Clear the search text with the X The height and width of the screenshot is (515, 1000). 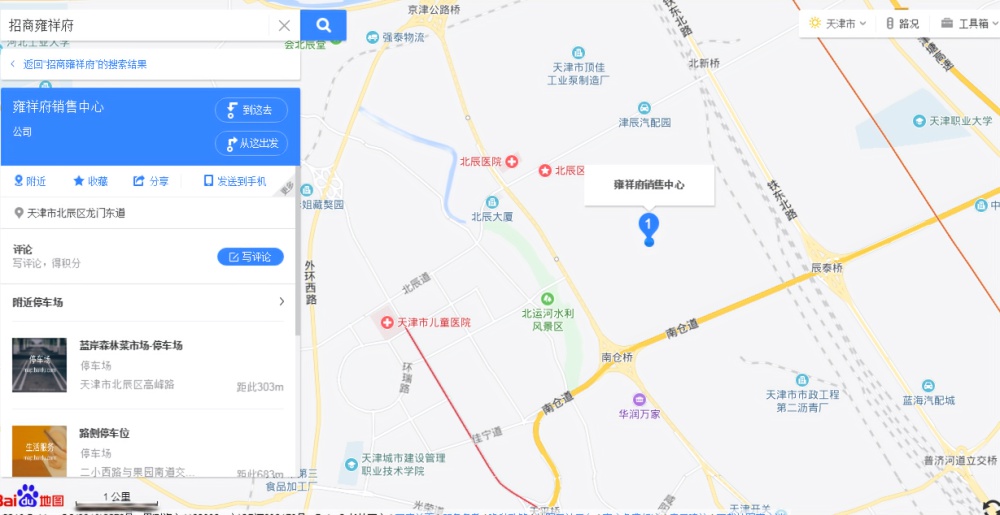click(284, 26)
